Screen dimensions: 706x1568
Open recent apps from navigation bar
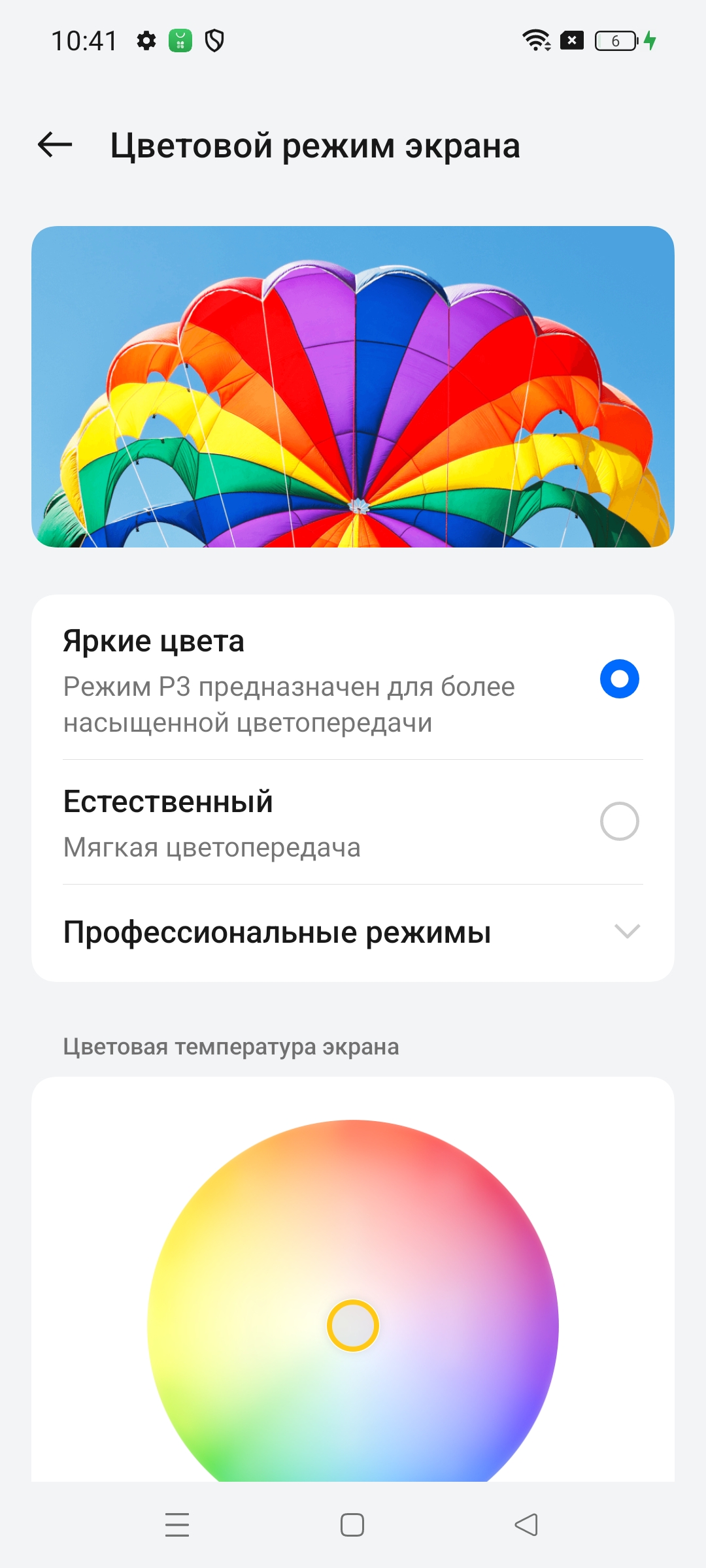[x=177, y=1525]
